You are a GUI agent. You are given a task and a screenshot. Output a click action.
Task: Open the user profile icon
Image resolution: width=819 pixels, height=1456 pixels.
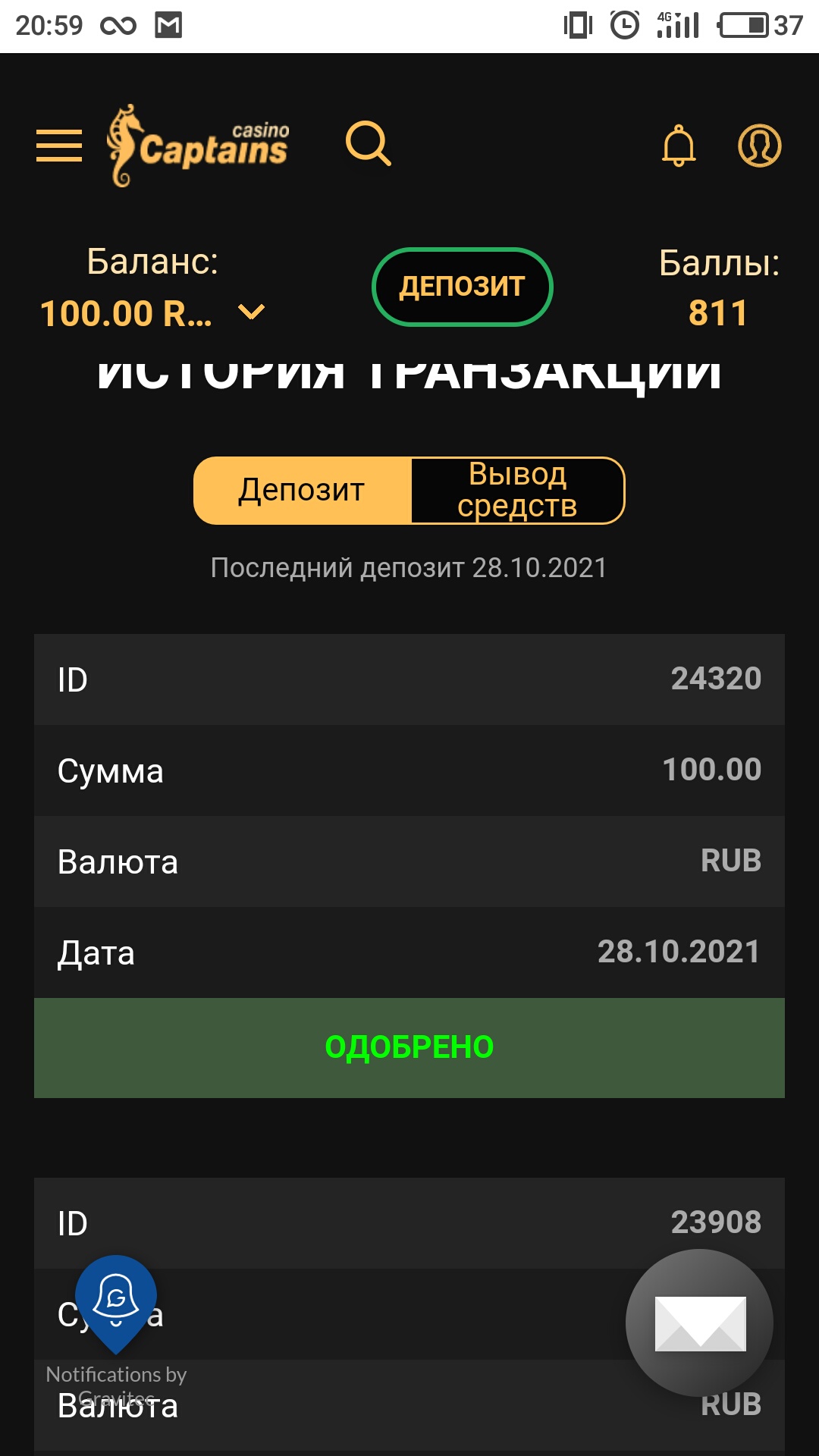click(759, 146)
